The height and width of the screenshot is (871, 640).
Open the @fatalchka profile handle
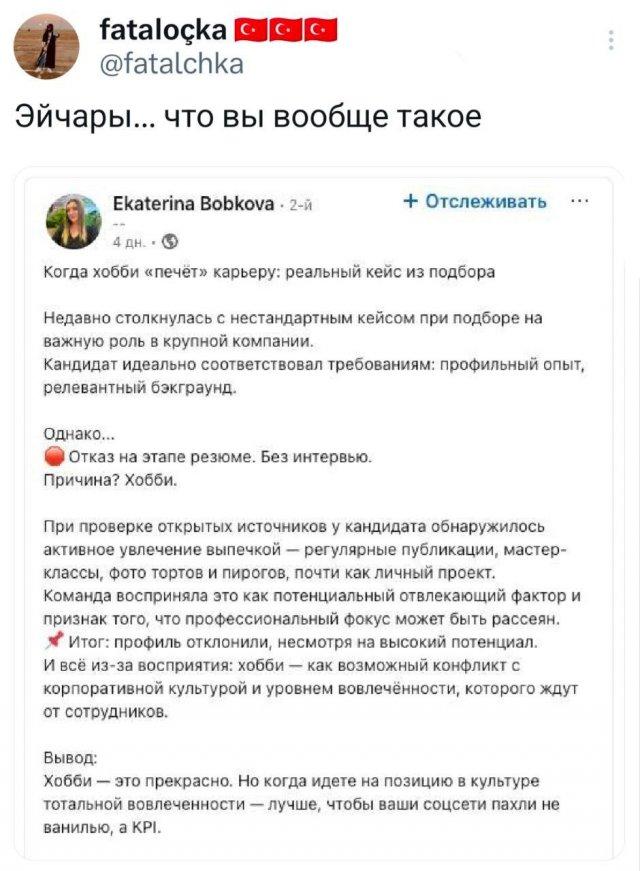[172, 65]
